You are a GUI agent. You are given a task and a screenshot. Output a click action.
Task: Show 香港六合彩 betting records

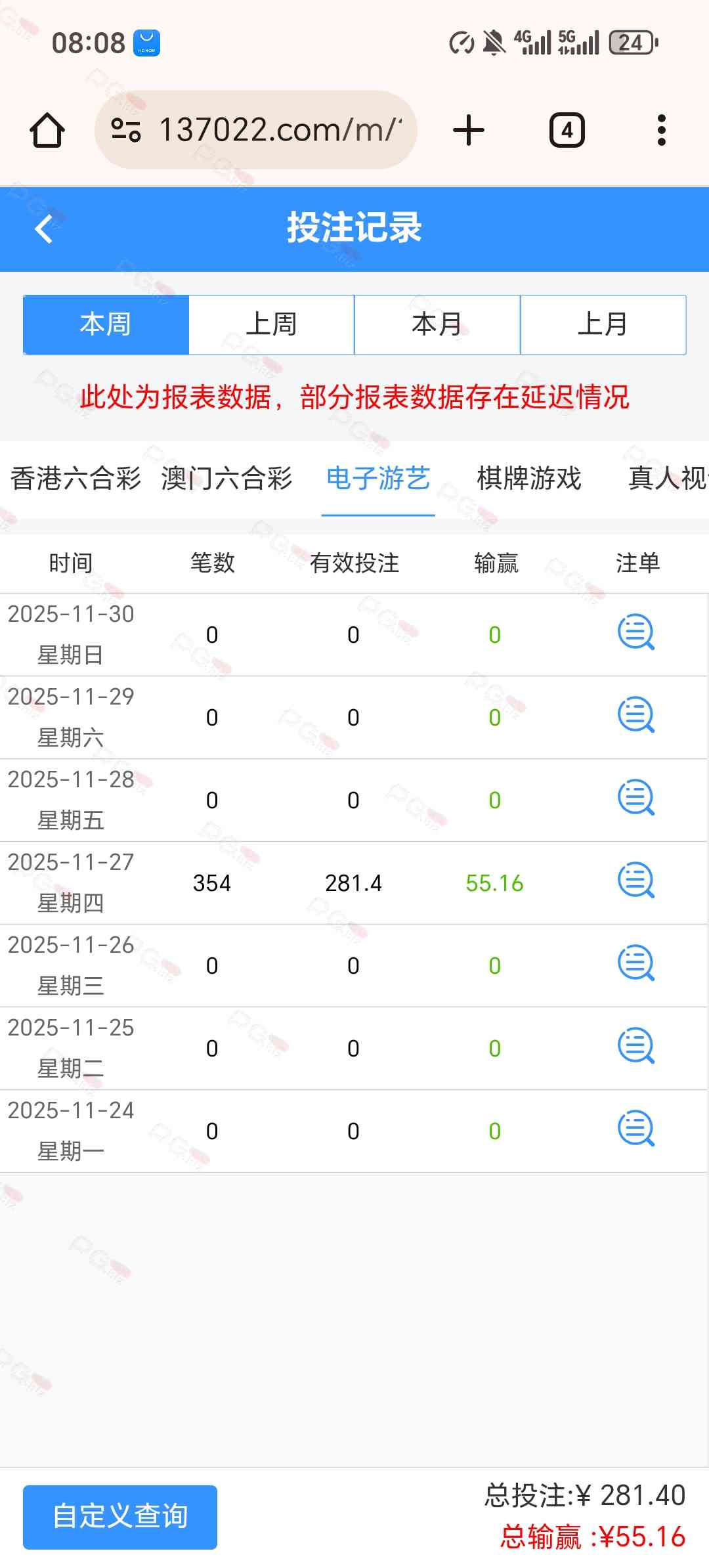tap(75, 478)
